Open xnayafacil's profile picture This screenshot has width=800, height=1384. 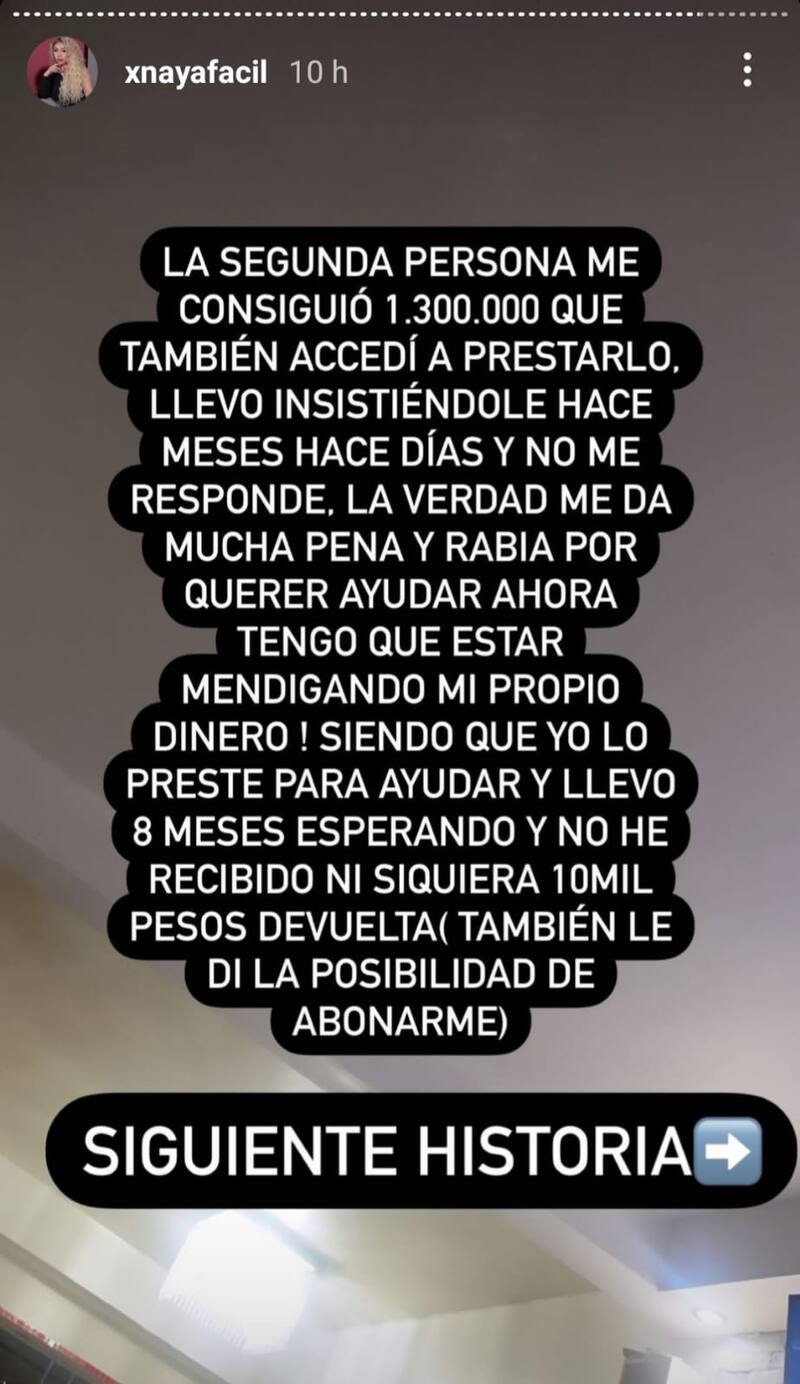pos(62,71)
